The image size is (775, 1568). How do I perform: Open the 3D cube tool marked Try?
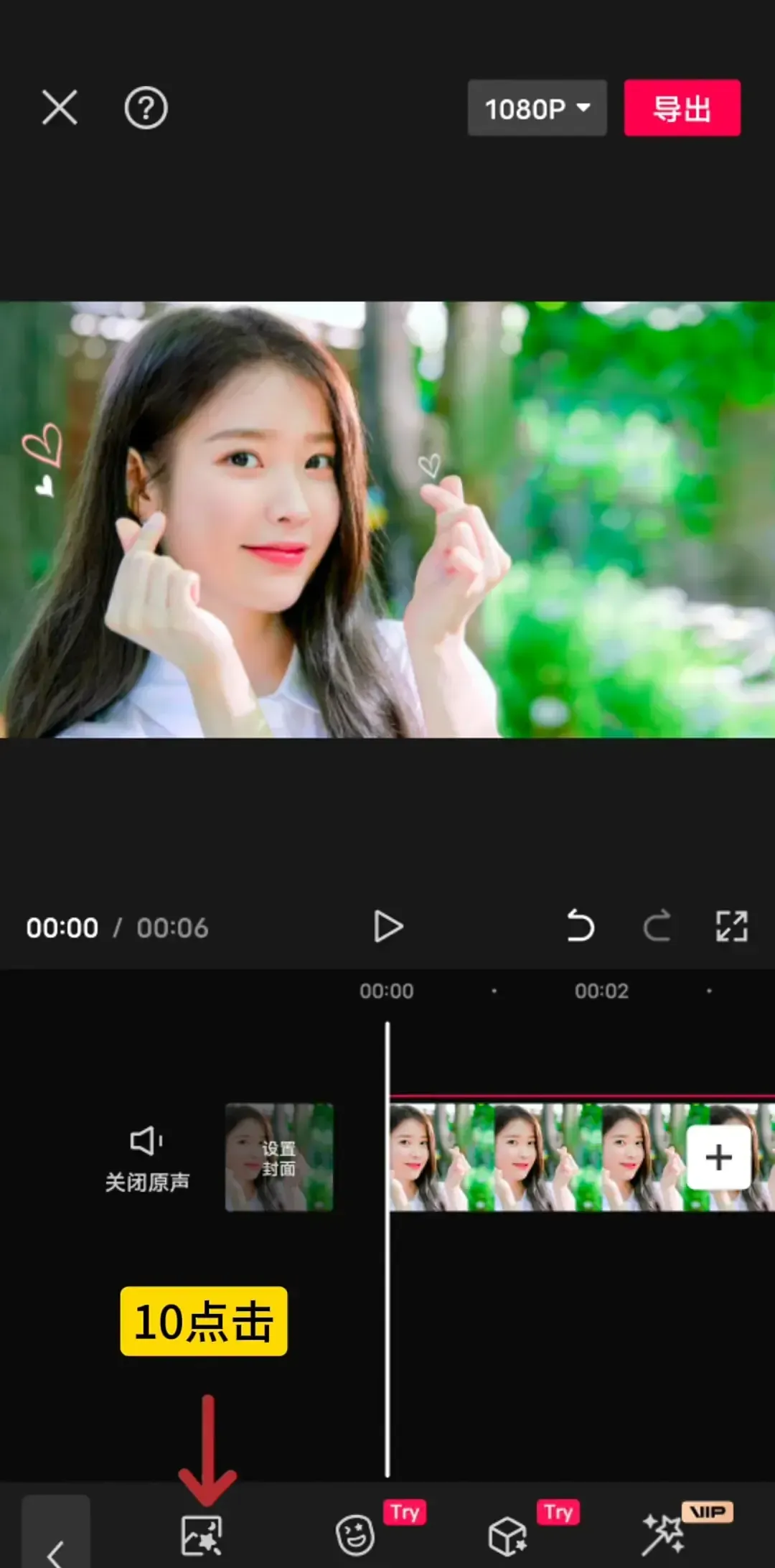click(x=508, y=1535)
